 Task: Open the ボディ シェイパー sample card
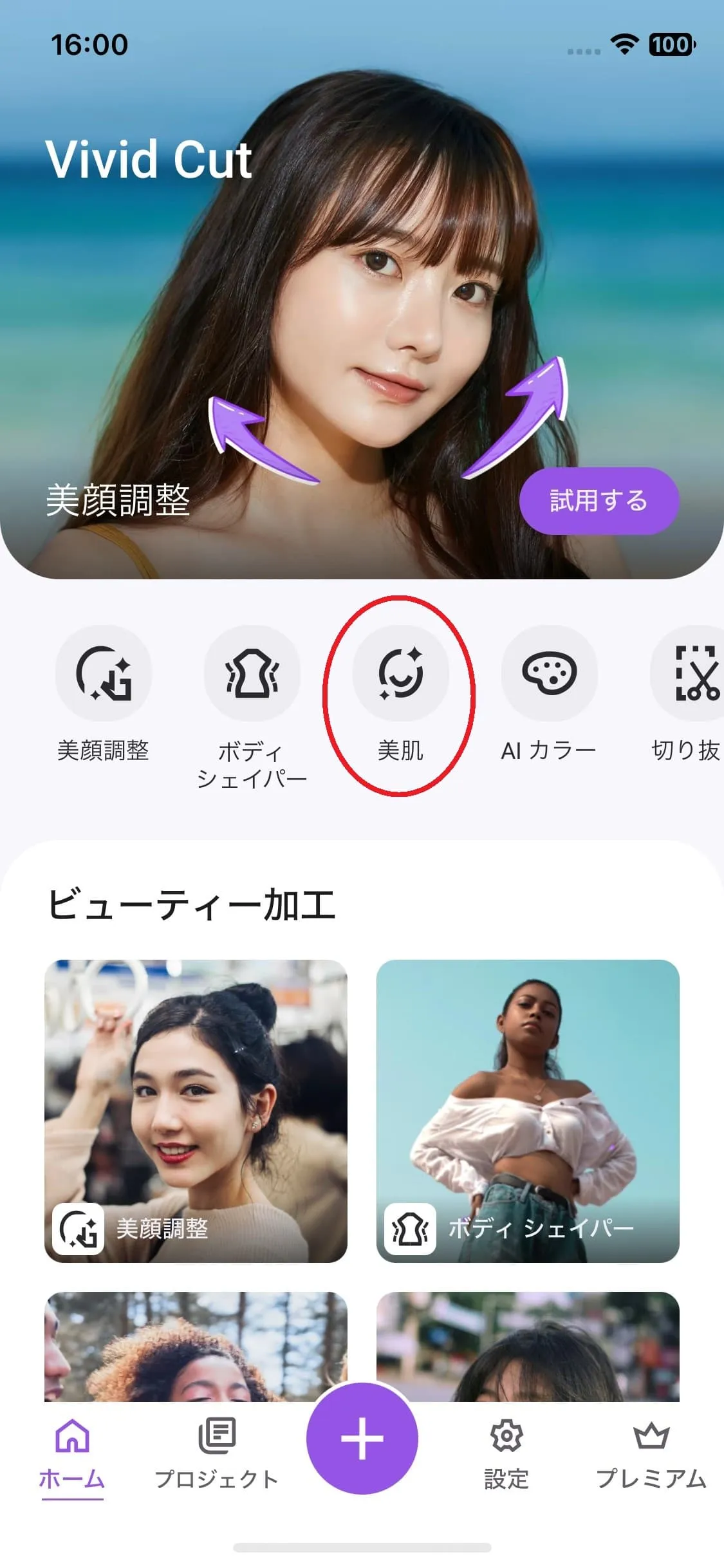pos(528,1110)
